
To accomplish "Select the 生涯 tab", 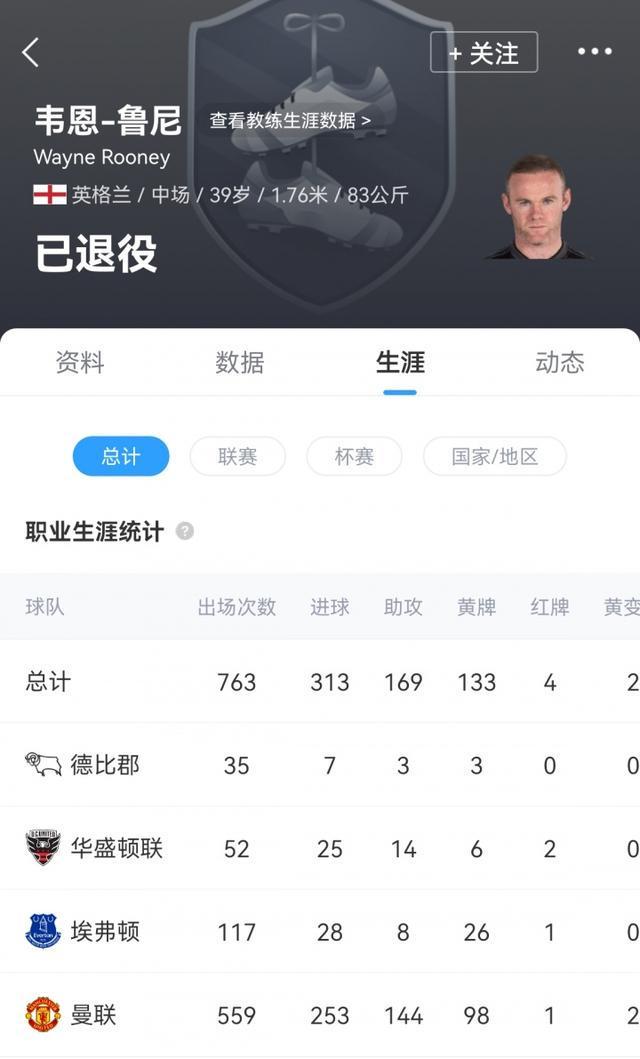I will (400, 362).
